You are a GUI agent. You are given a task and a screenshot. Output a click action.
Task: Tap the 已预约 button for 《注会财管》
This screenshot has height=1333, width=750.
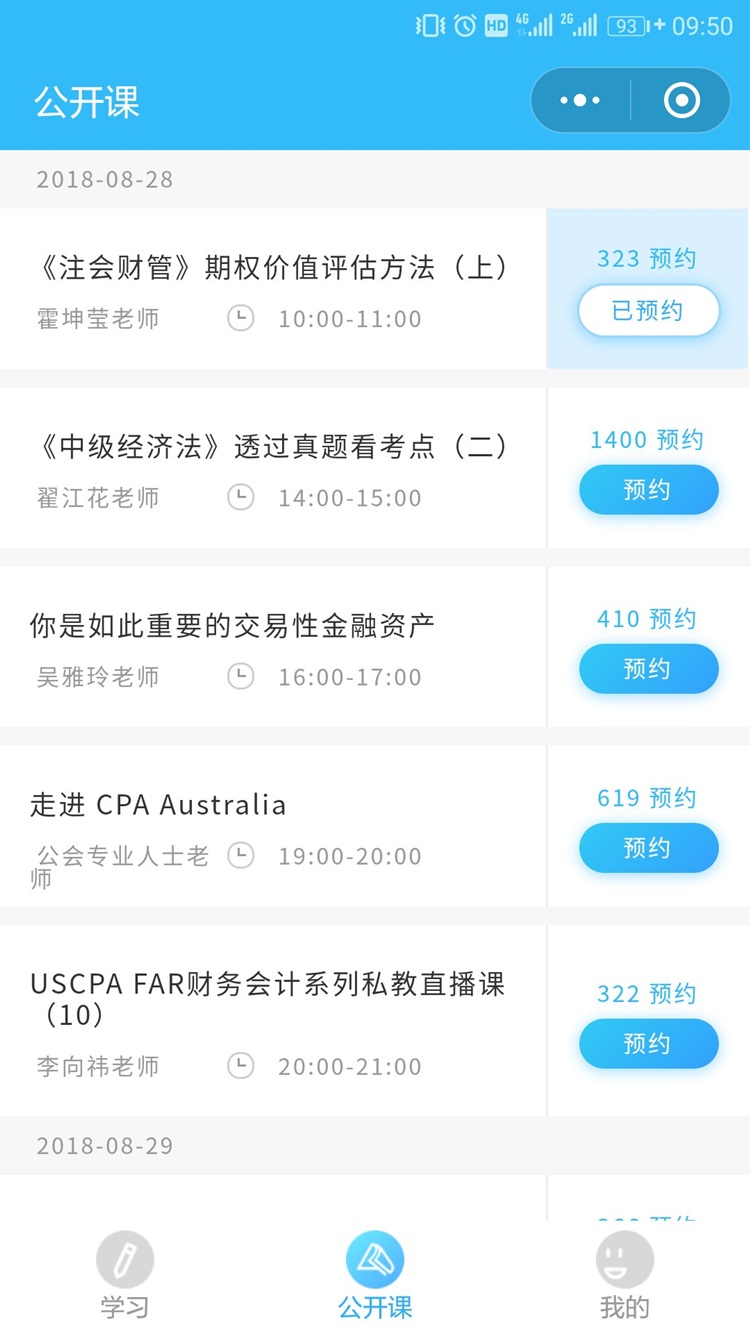click(x=648, y=311)
